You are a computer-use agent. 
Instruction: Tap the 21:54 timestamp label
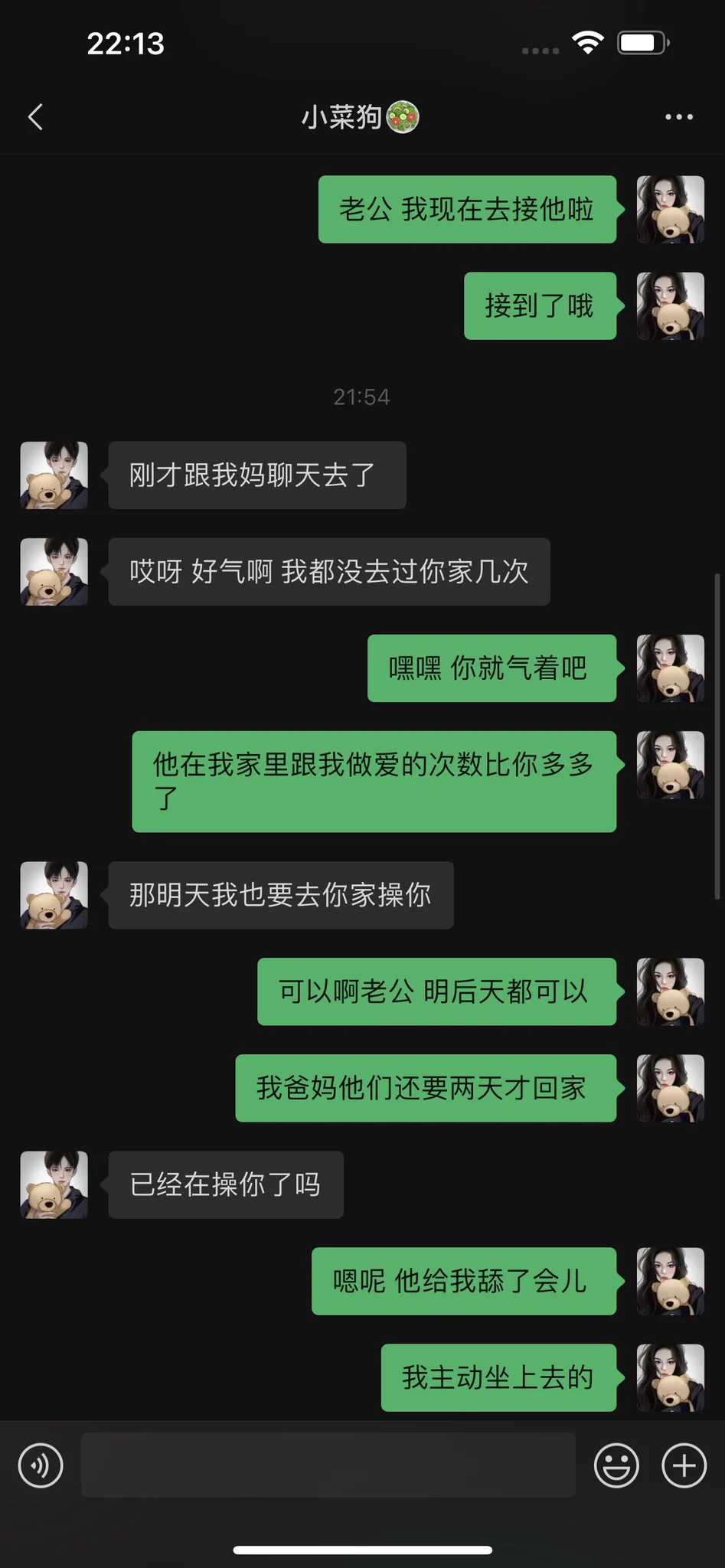(361, 396)
